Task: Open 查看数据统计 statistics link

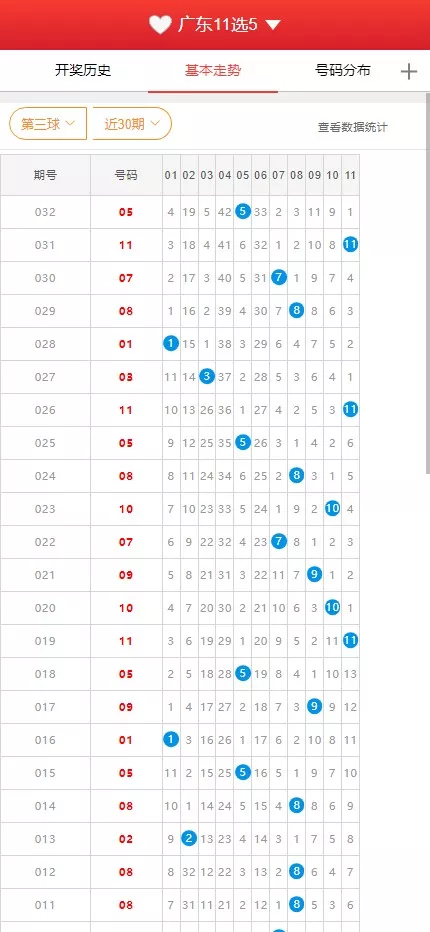Action: pyautogui.click(x=353, y=127)
